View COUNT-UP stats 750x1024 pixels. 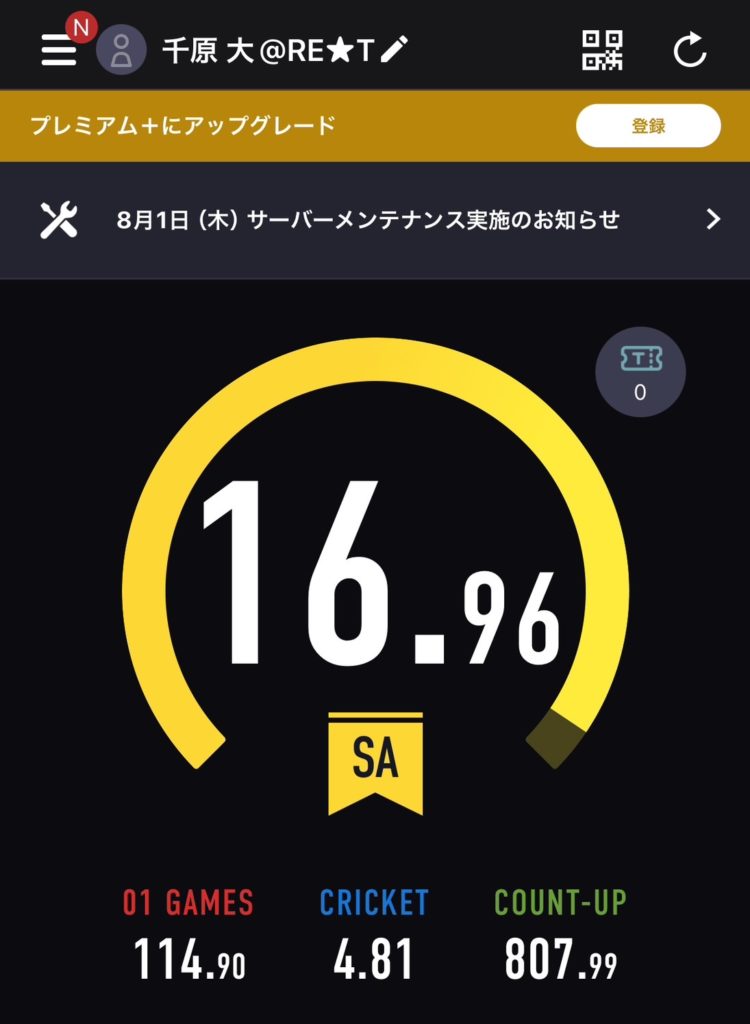coord(560,932)
